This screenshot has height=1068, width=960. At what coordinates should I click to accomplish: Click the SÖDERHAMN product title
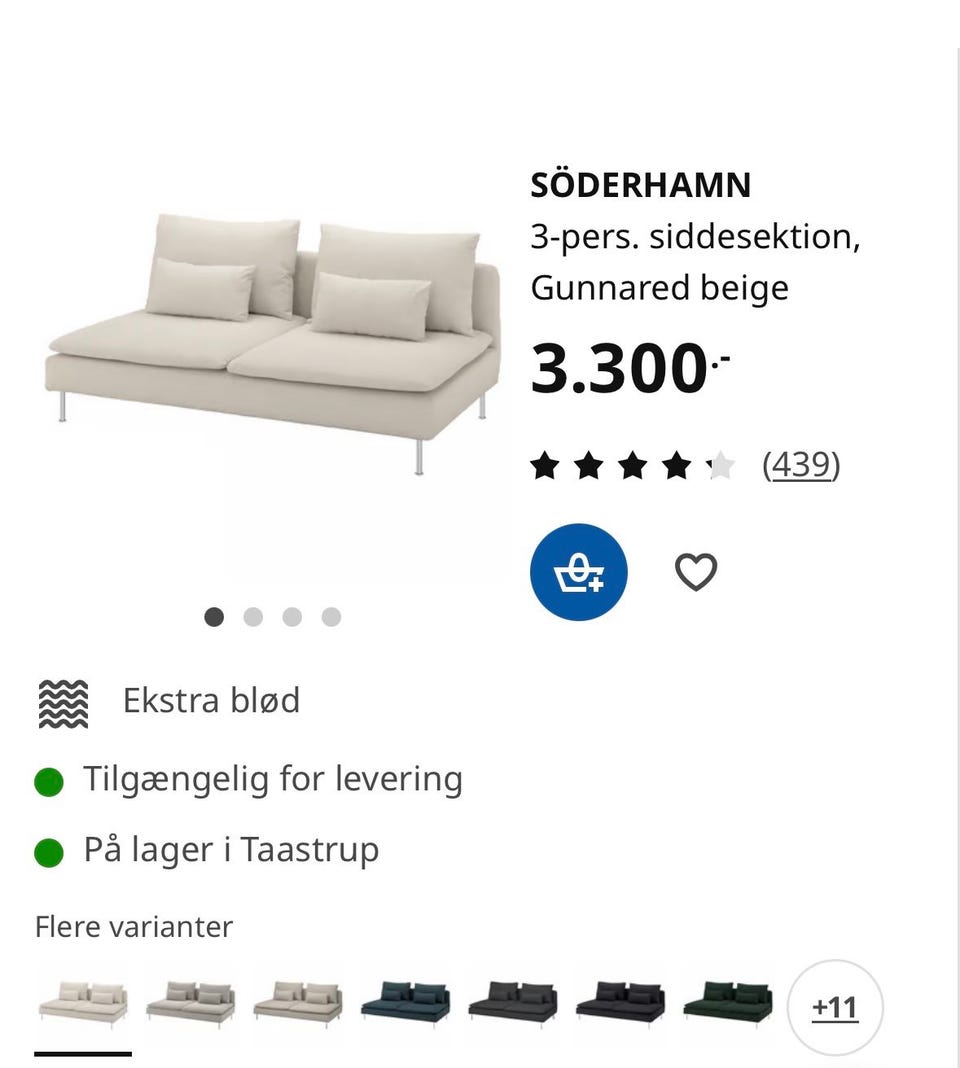(x=640, y=185)
